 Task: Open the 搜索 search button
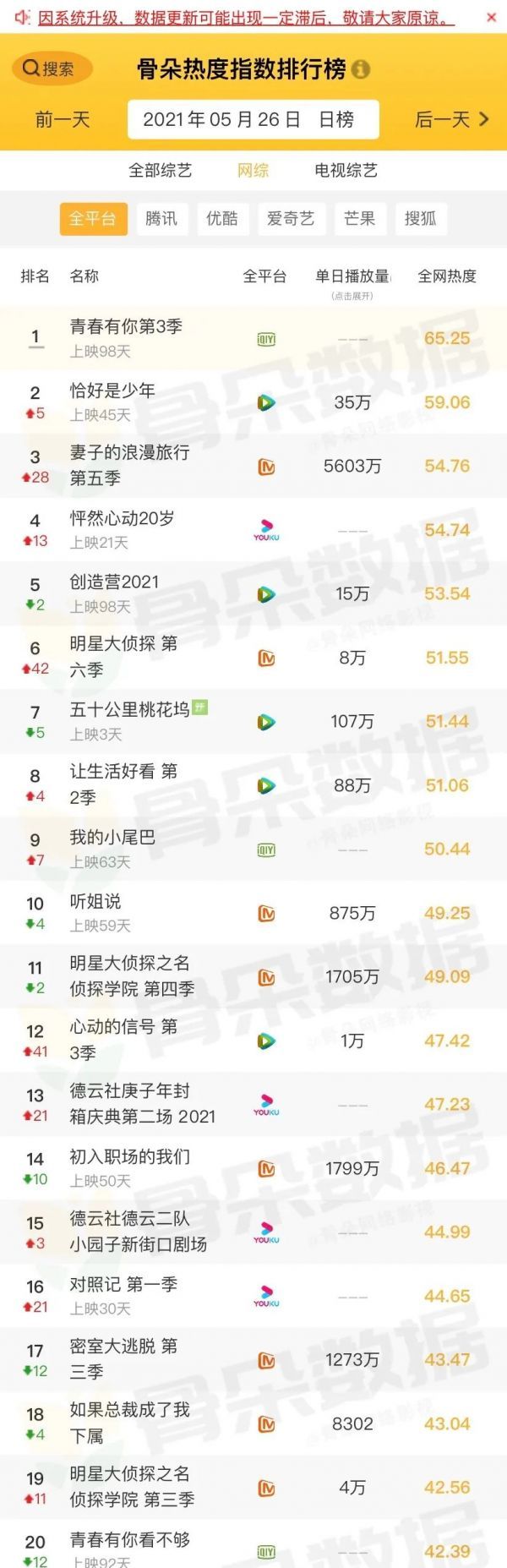(50, 69)
